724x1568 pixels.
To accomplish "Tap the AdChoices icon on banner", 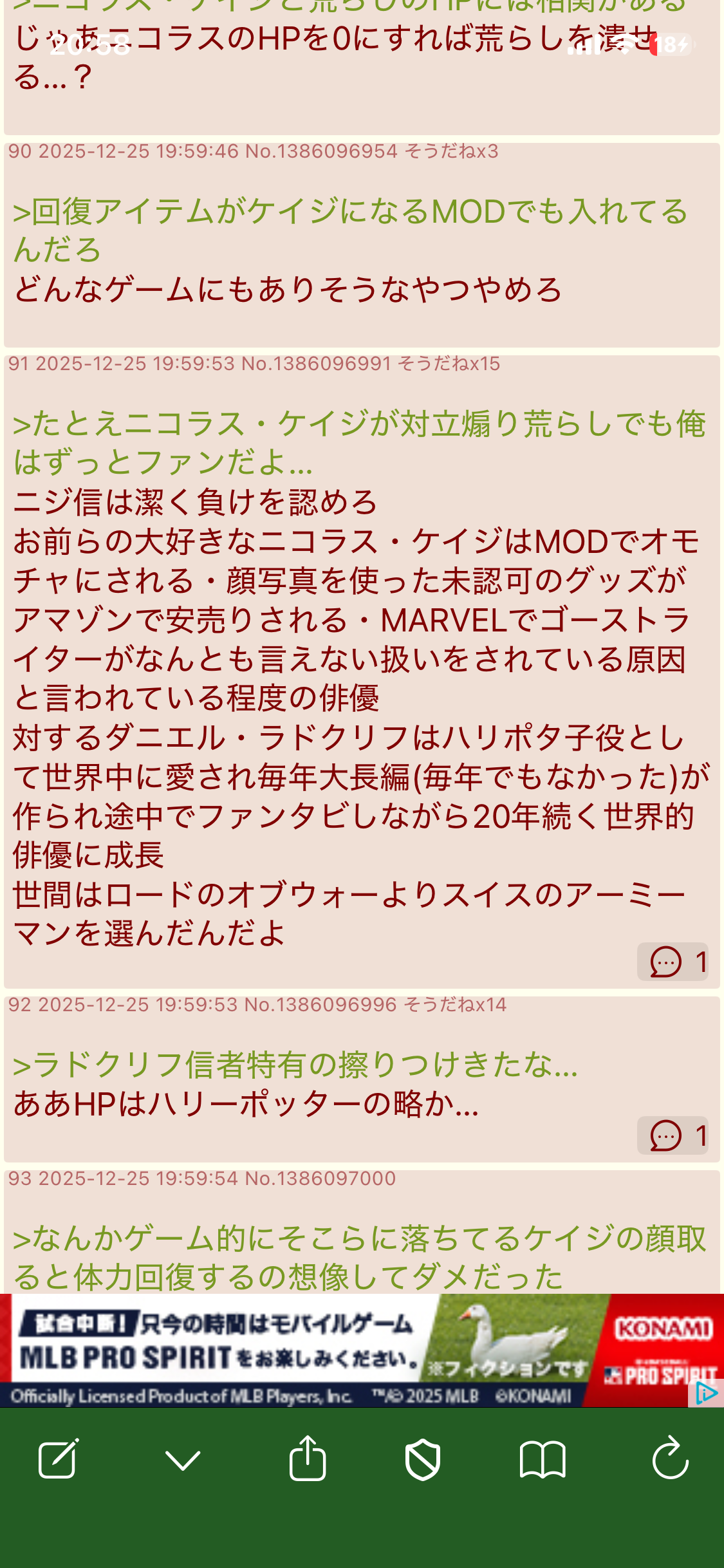I will [x=707, y=1394].
